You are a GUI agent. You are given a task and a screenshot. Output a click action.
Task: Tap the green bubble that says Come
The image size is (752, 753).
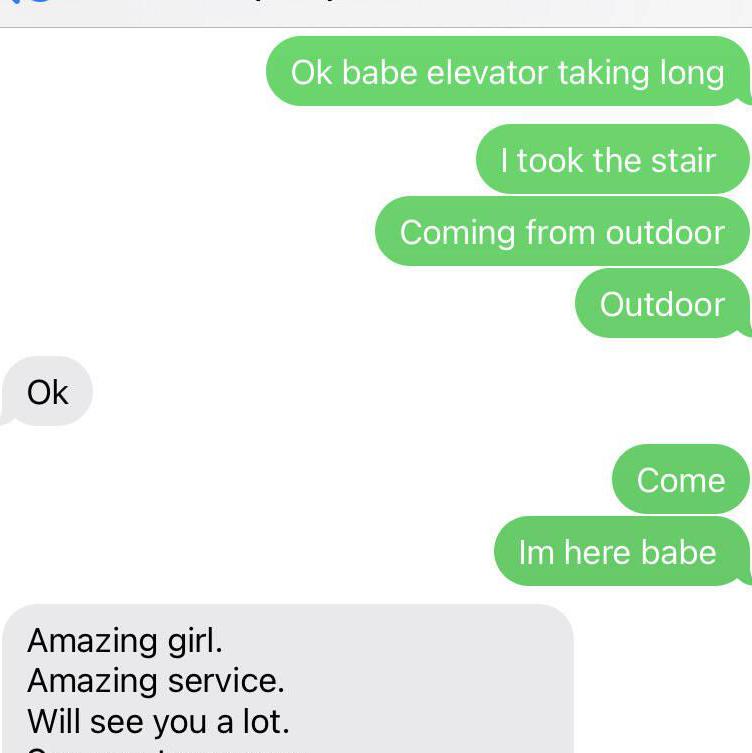679,479
